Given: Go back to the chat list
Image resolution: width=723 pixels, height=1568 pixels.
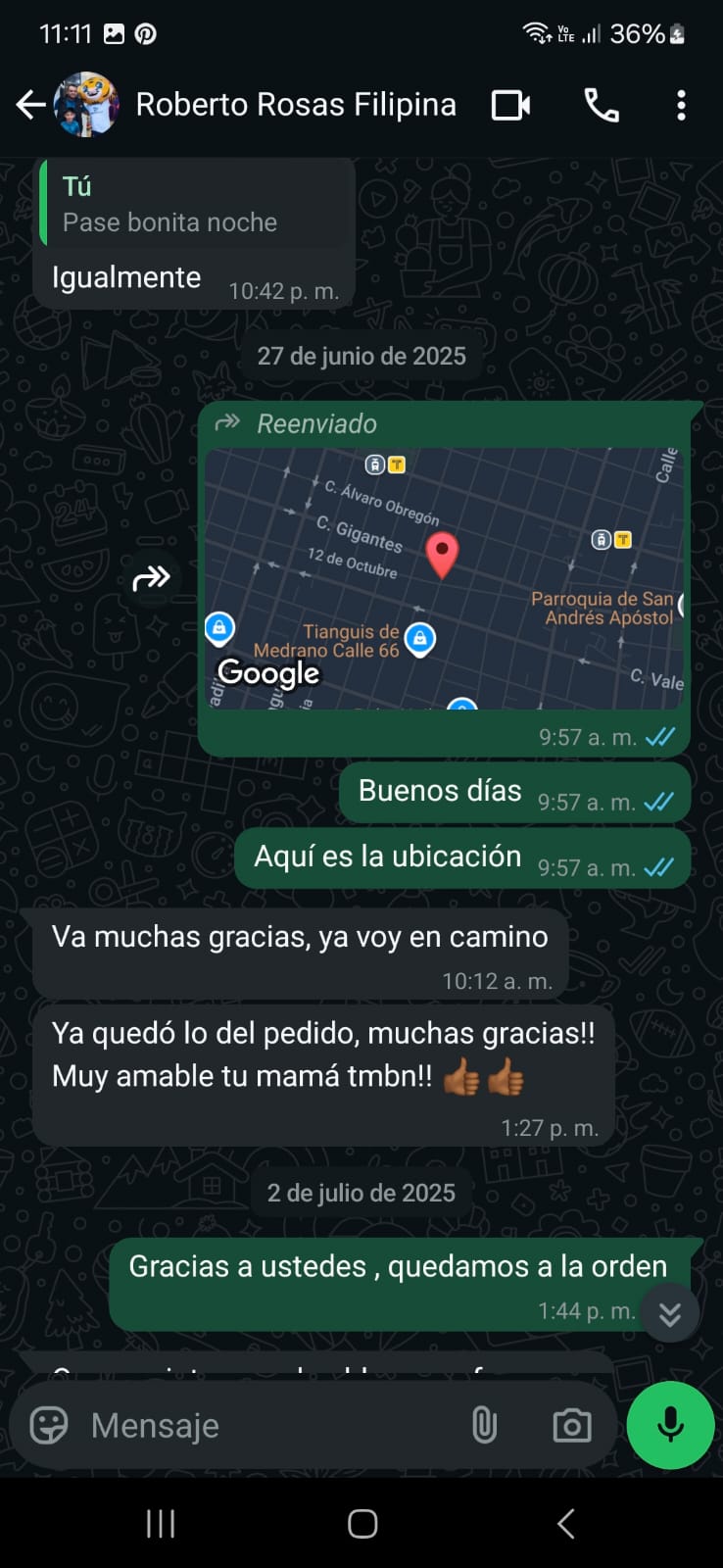Looking at the screenshot, I should point(30,105).
